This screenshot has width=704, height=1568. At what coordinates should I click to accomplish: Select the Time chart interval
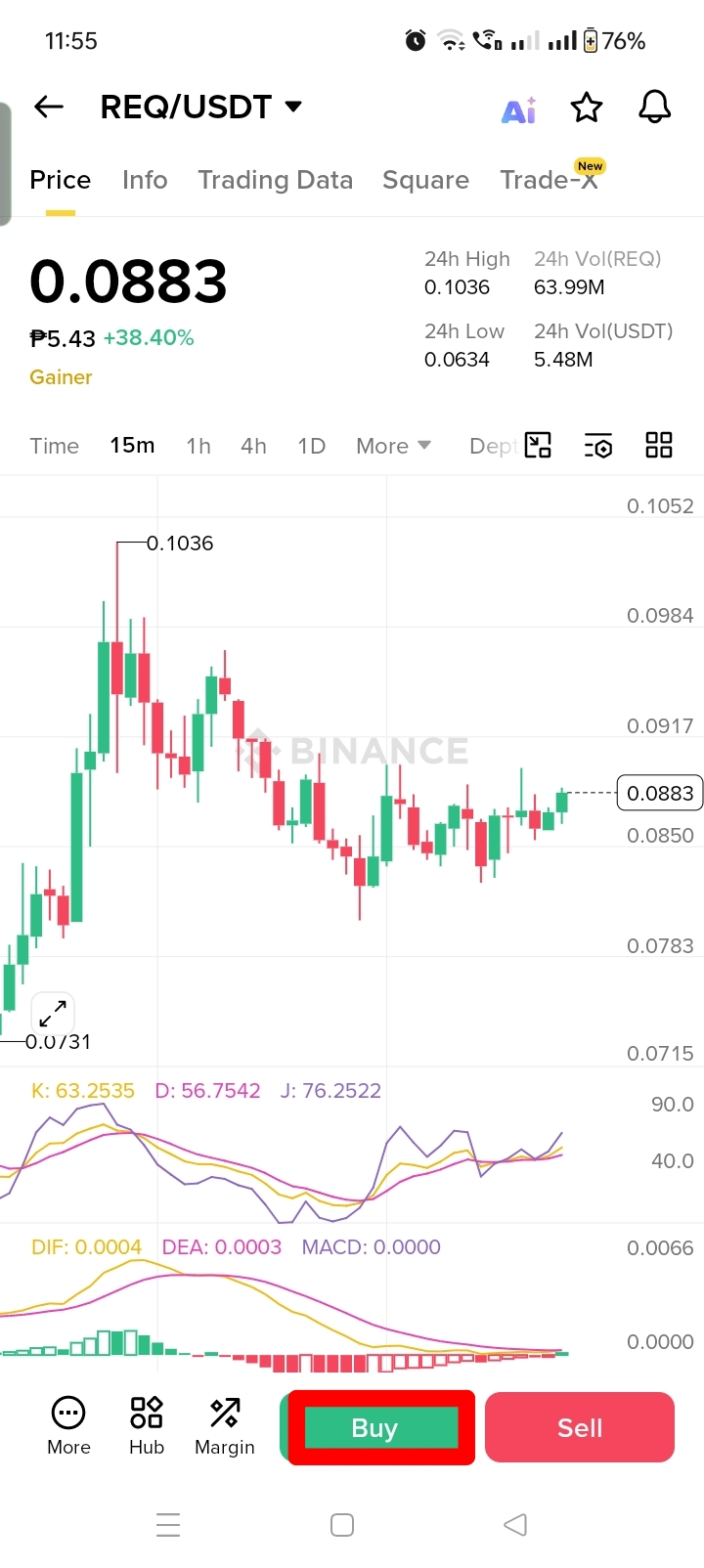(x=54, y=446)
